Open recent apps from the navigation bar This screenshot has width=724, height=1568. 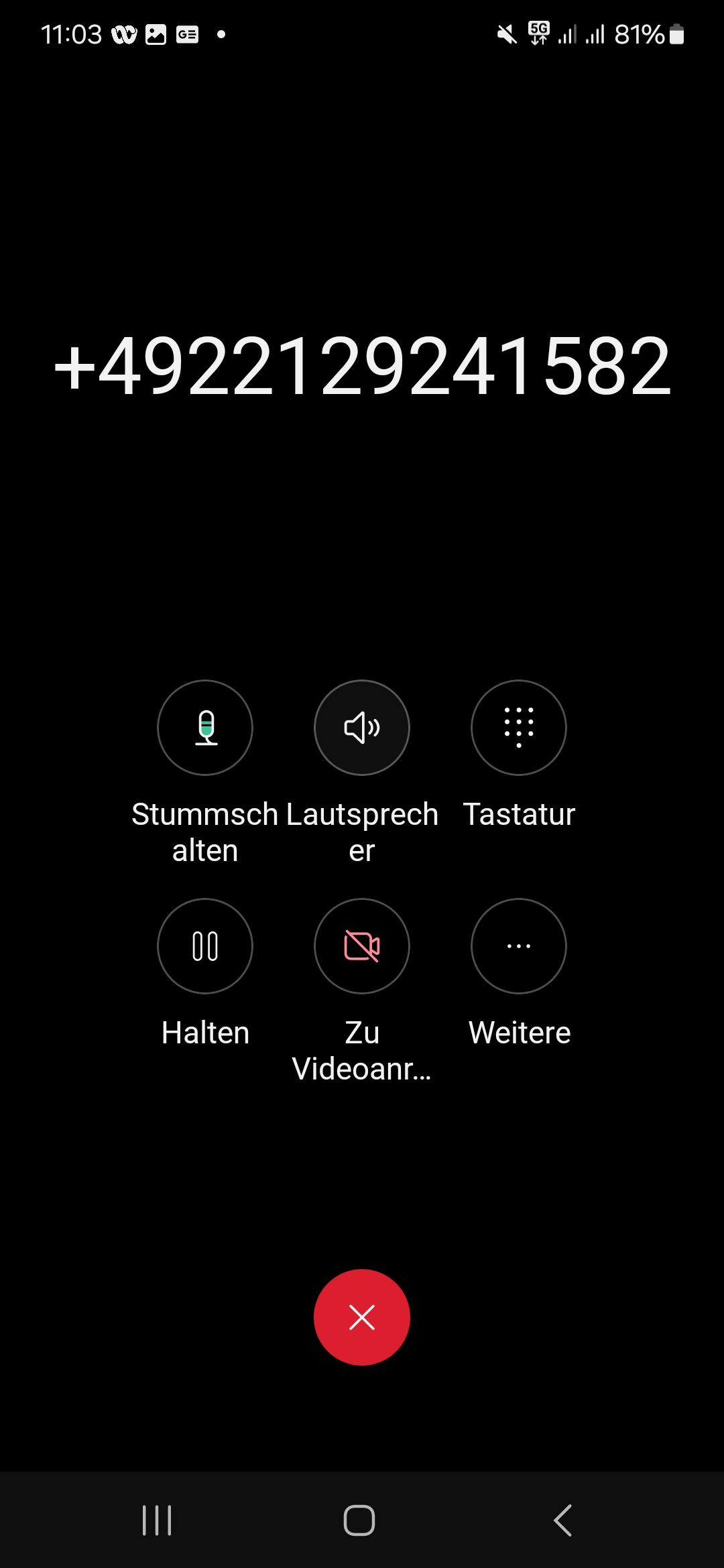(x=157, y=1520)
